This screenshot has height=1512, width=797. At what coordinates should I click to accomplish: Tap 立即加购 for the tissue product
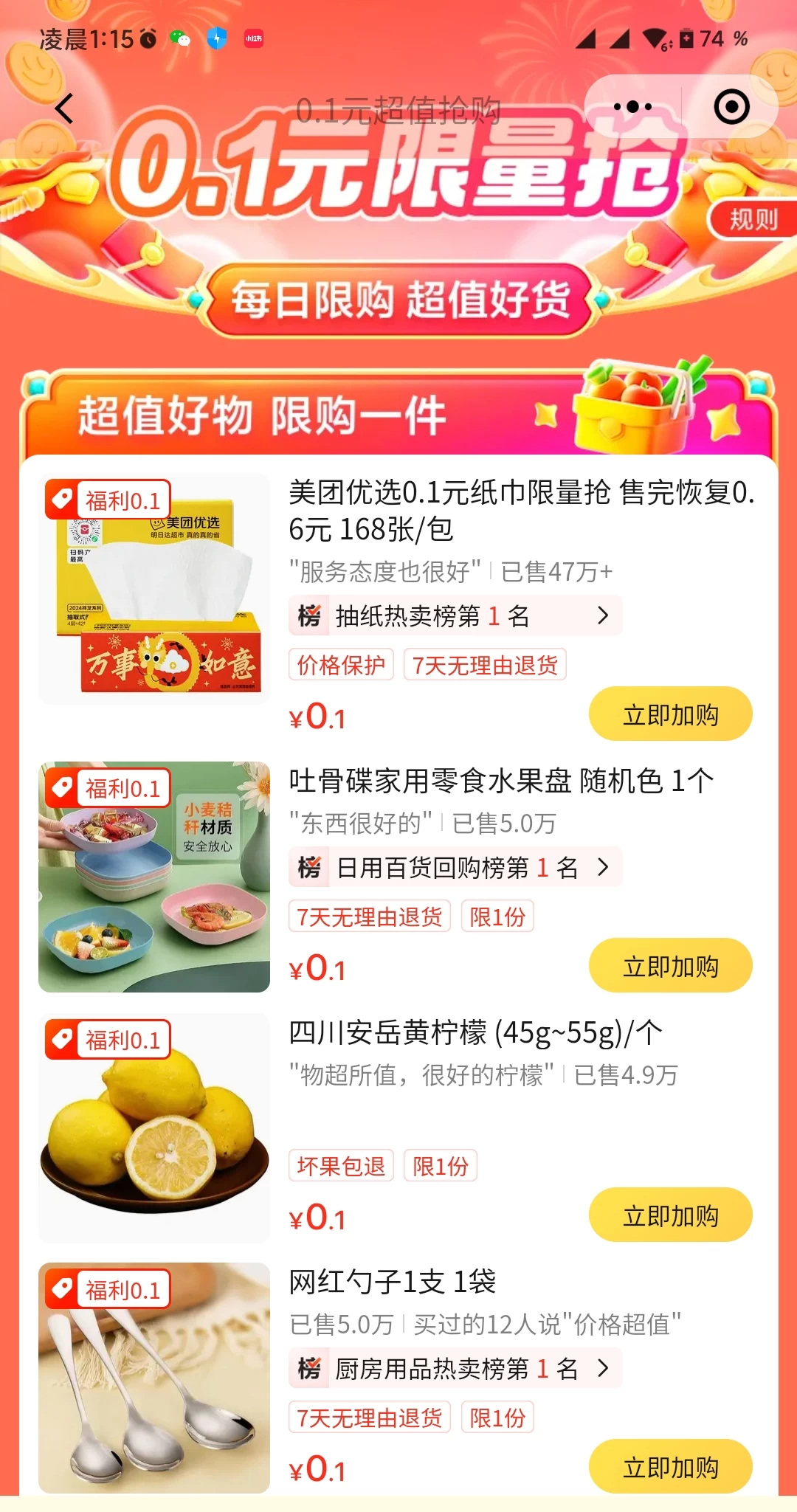point(670,713)
